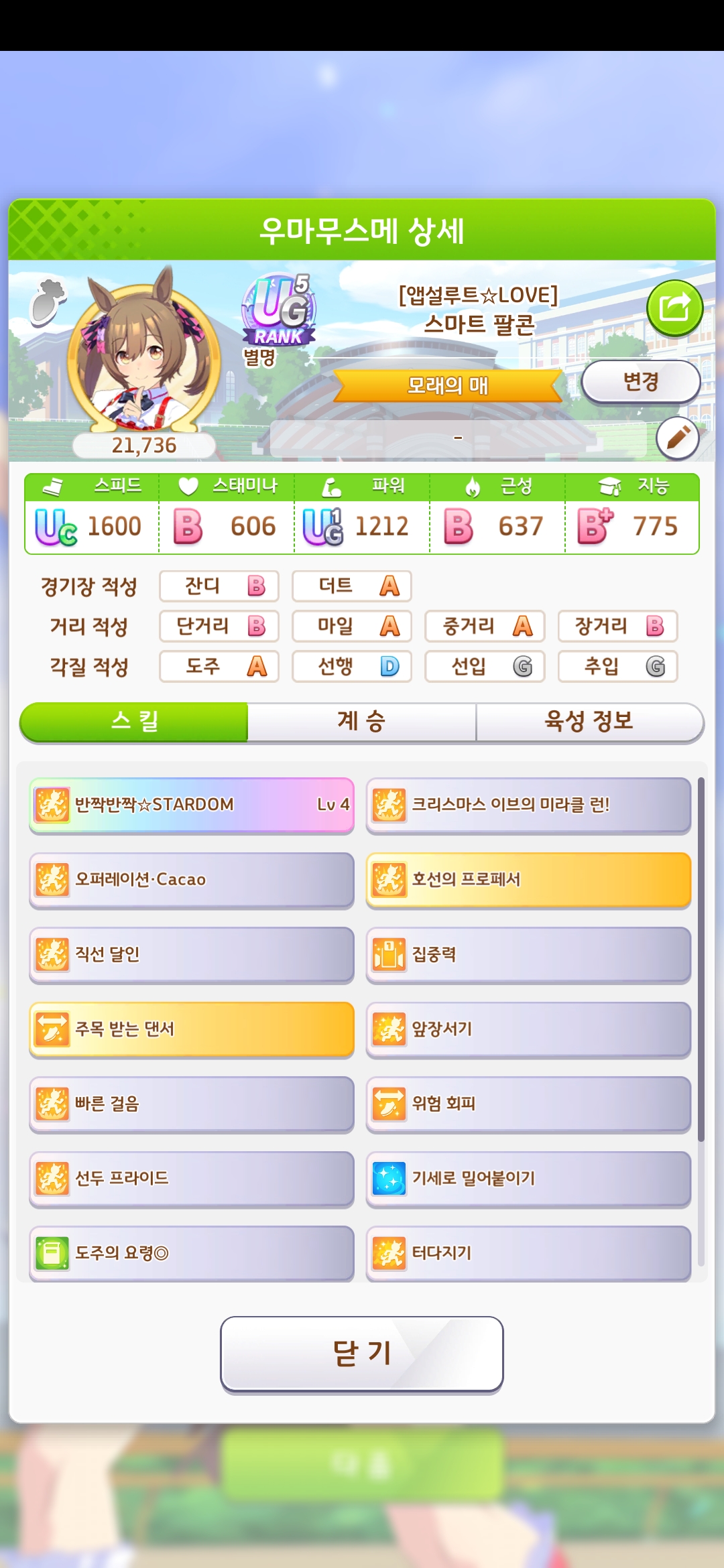
Task: Open the 기세로 밀어붙이기 skill
Action: (x=528, y=1178)
